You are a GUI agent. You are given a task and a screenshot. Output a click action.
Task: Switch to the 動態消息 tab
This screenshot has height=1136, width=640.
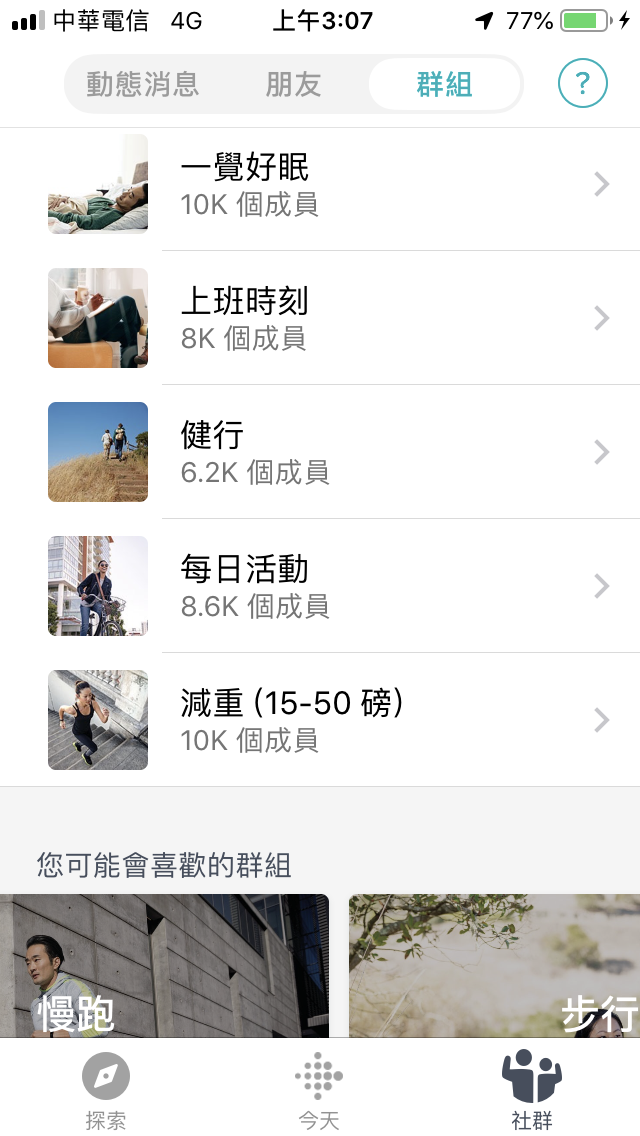pyautogui.click(x=142, y=84)
